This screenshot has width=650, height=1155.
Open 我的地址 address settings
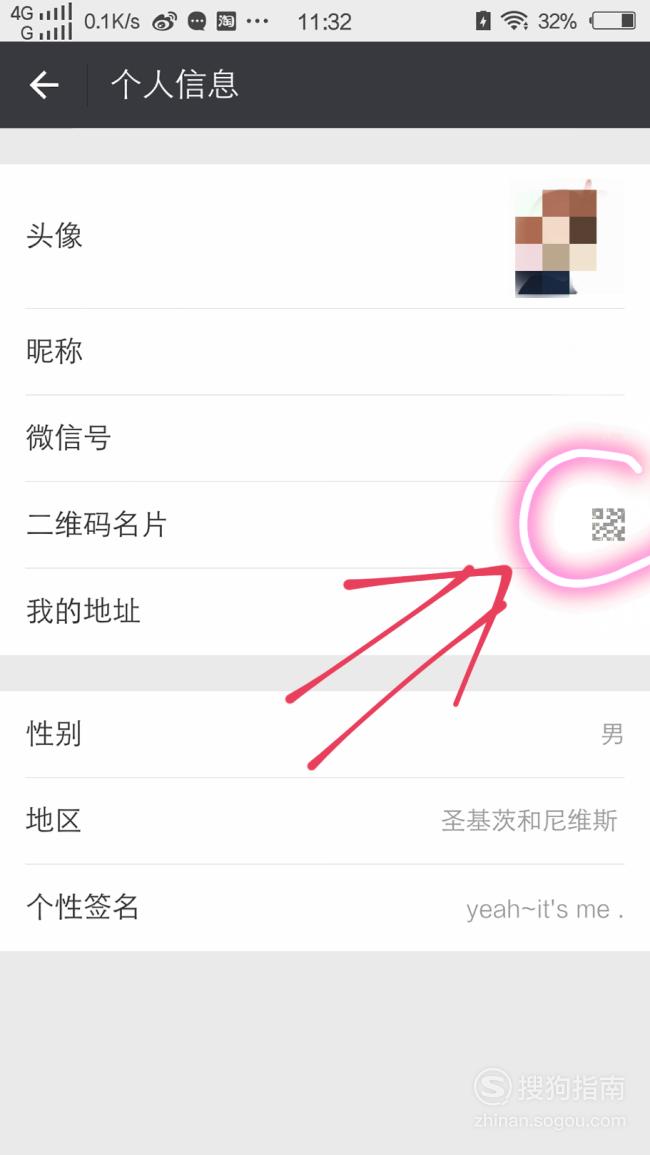pyautogui.click(x=325, y=611)
